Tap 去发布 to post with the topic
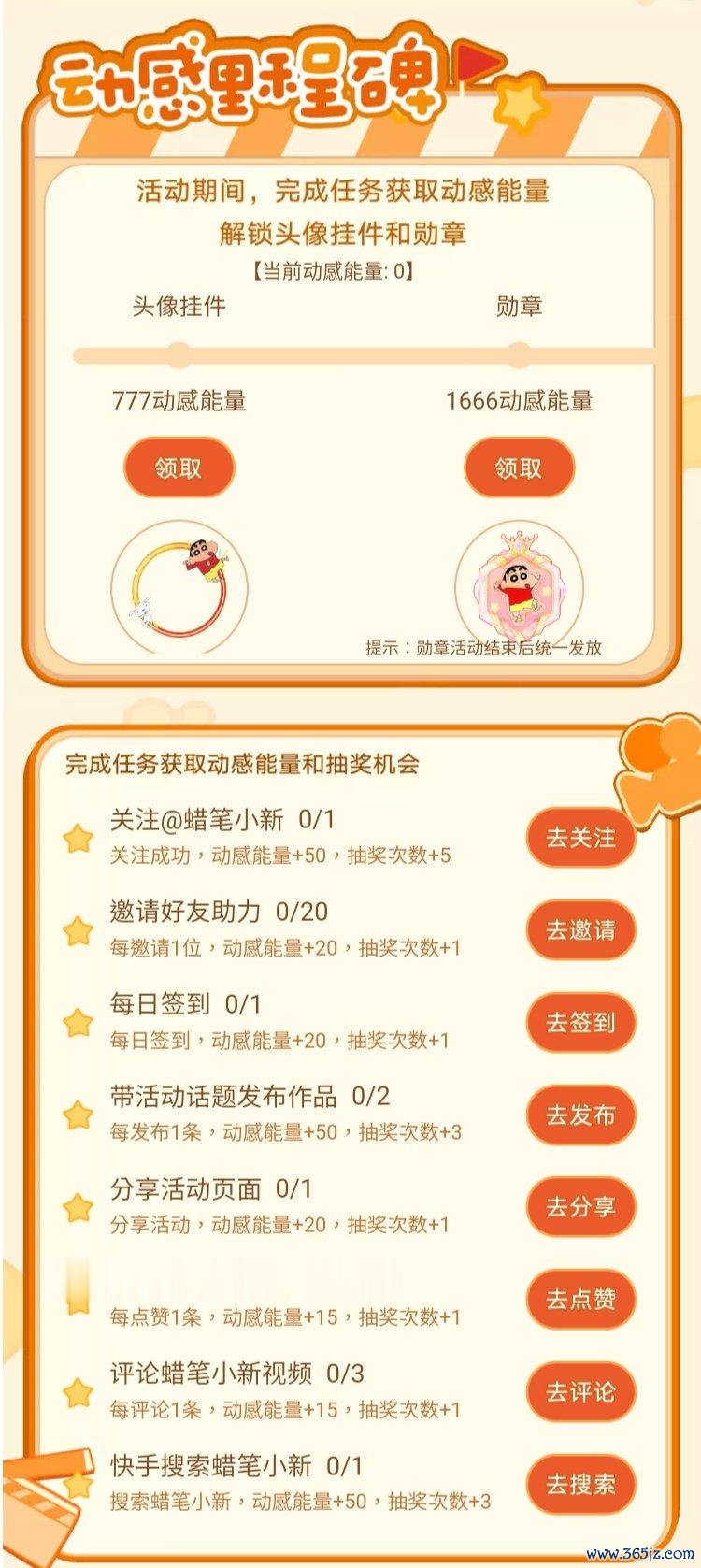This screenshot has width=701, height=1568. pyautogui.click(x=580, y=1115)
